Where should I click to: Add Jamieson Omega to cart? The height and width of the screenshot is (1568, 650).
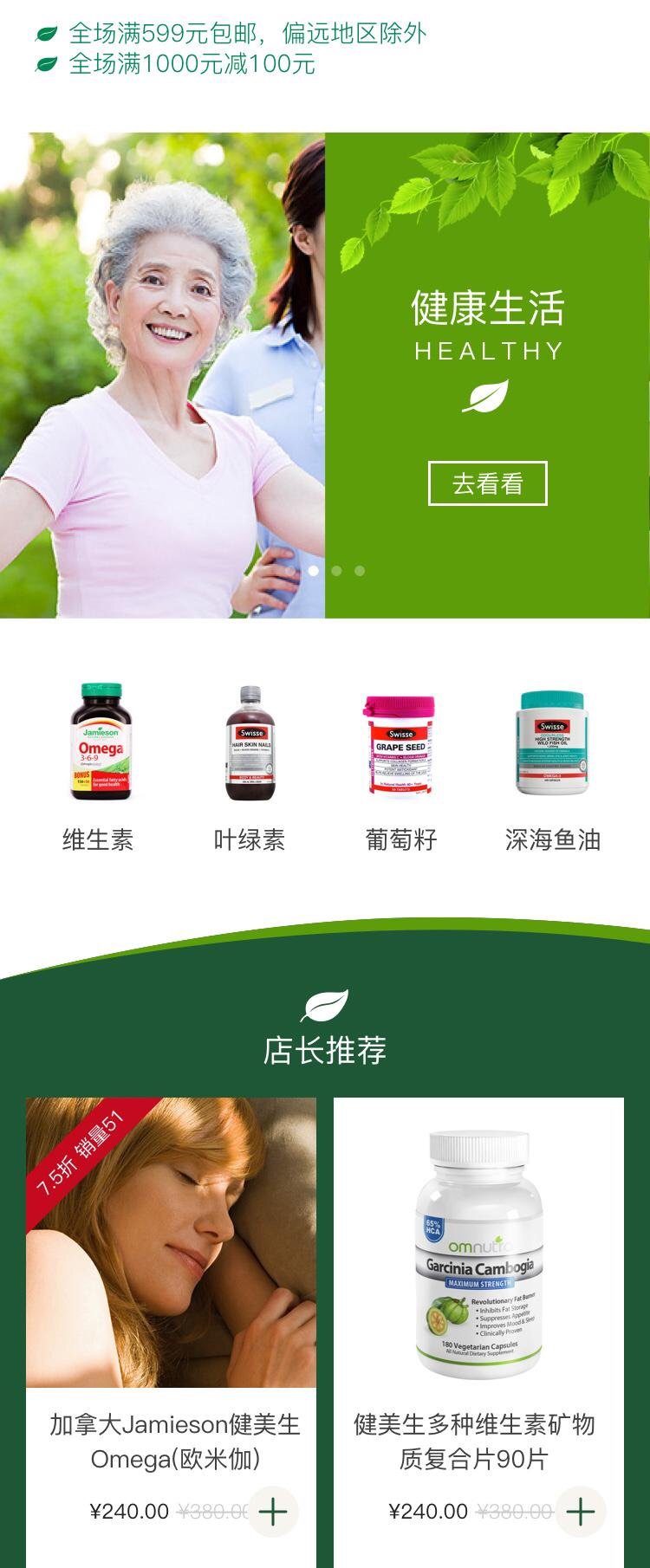tap(273, 1511)
